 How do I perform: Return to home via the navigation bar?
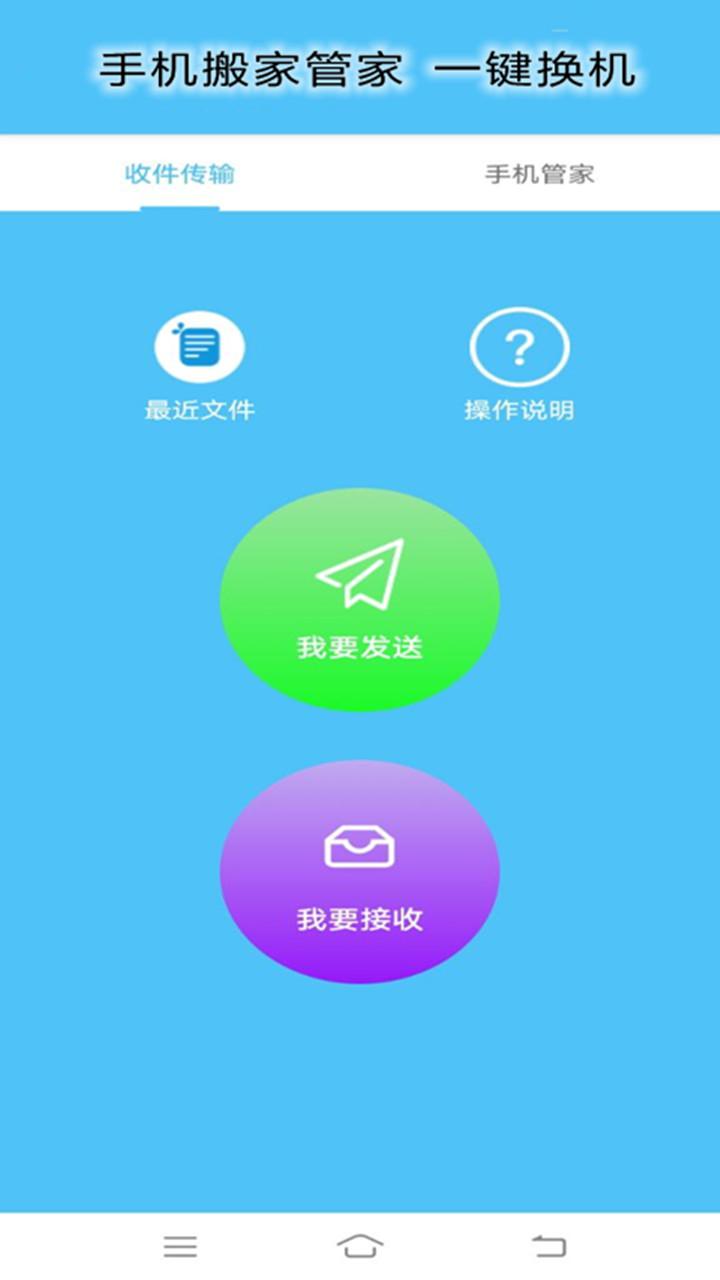pyautogui.click(x=360, y=1246)
